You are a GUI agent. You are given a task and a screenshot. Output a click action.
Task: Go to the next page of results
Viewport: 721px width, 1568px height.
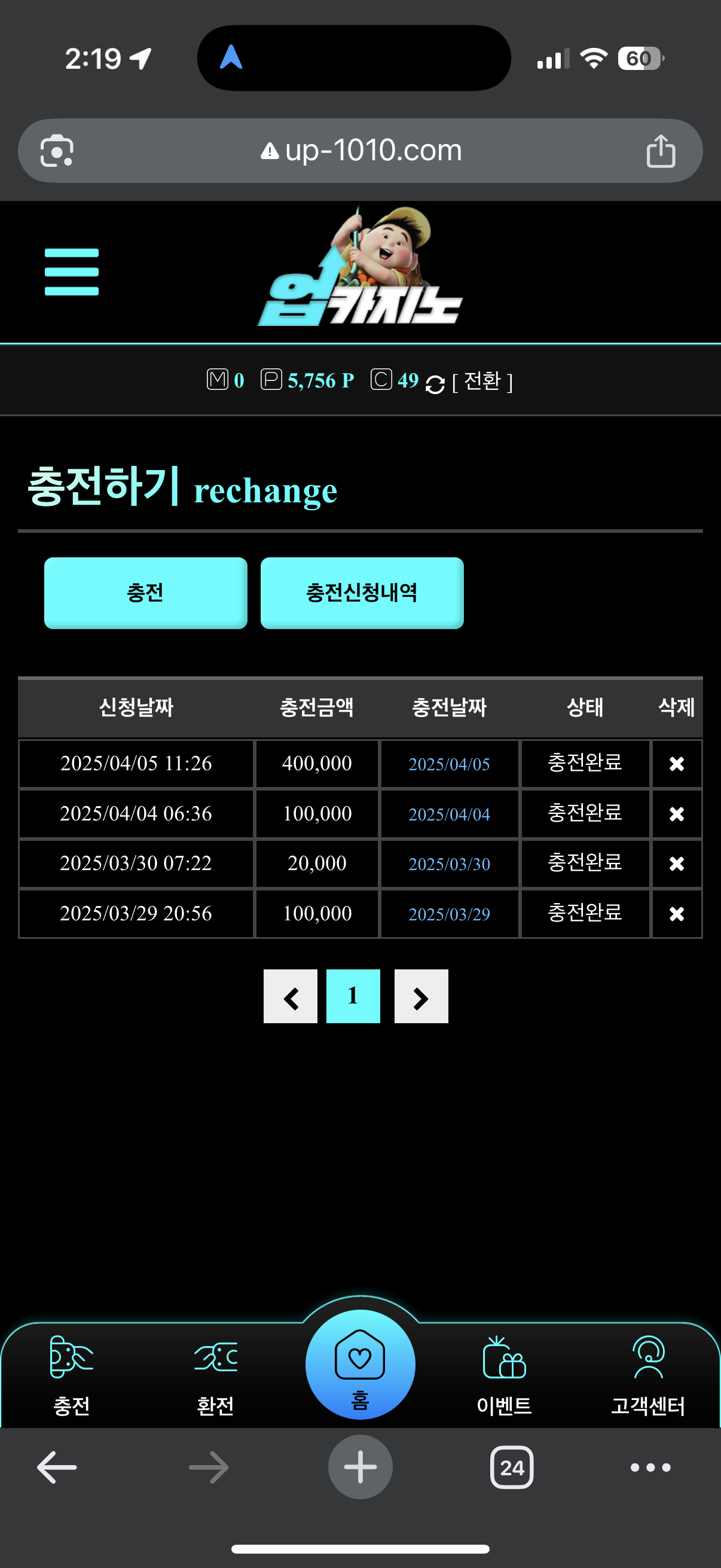[x=421, y=996]
